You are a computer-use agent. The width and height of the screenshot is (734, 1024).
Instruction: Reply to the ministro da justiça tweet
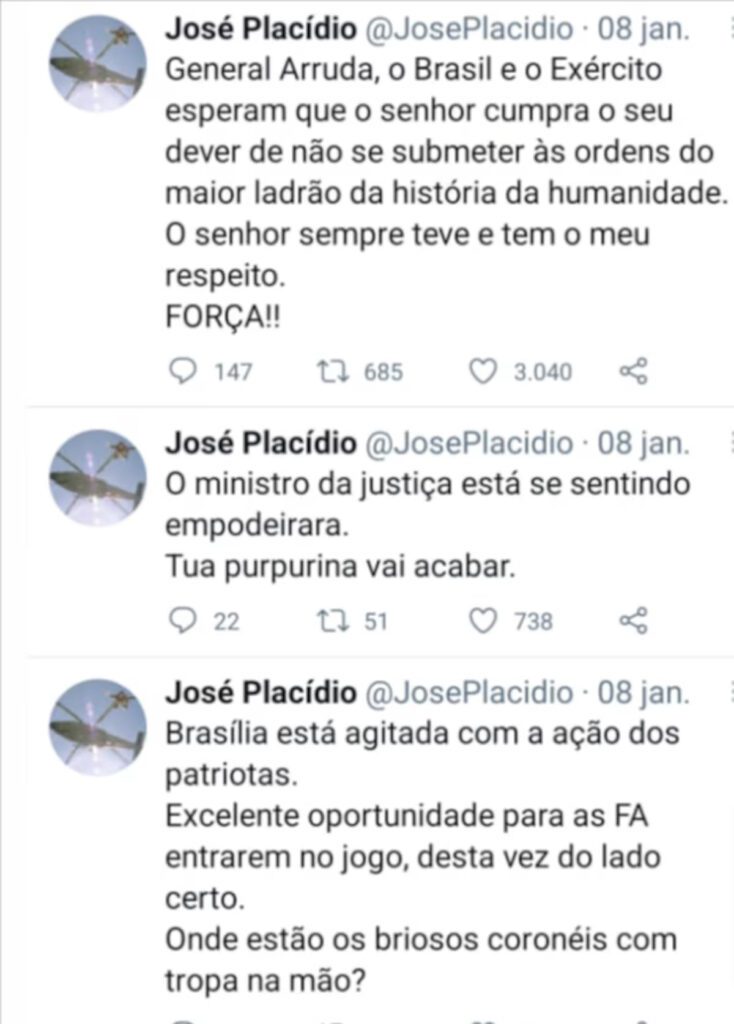[x=182, y=621]
